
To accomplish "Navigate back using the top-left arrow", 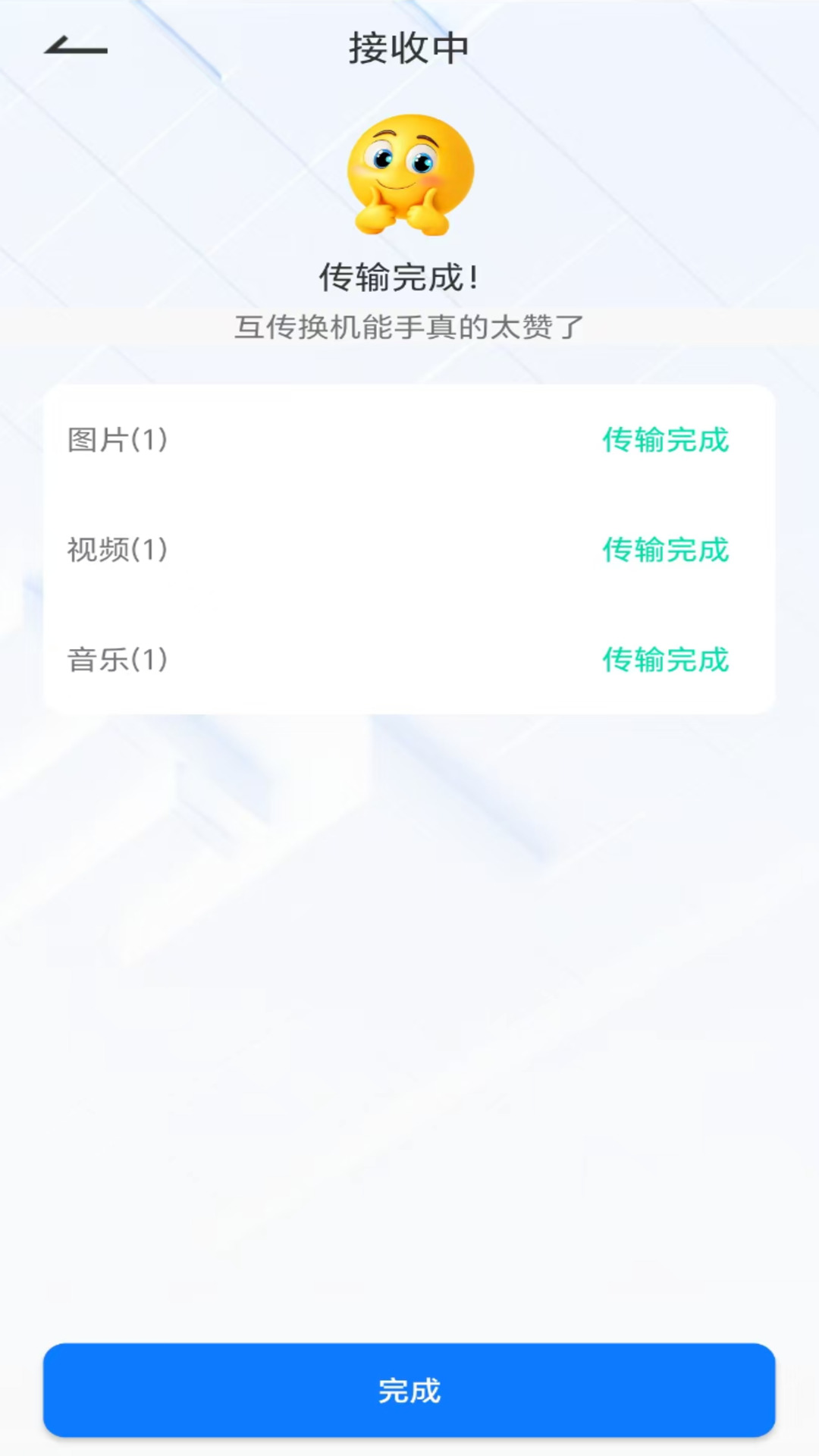I will 76,47.
